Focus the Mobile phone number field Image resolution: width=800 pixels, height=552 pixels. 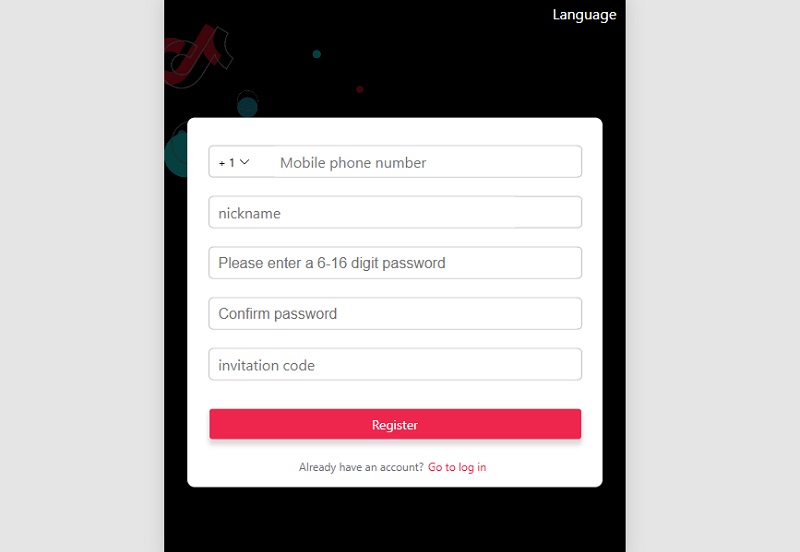(x=425, y=162)
